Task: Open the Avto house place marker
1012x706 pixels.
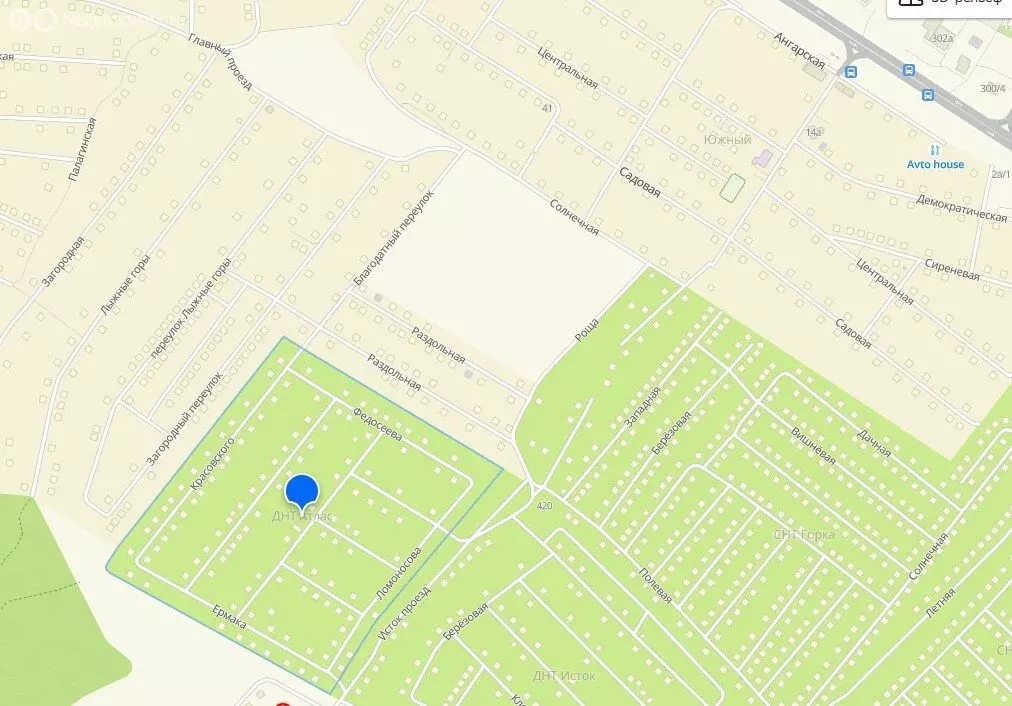Action: pos(935,150)
